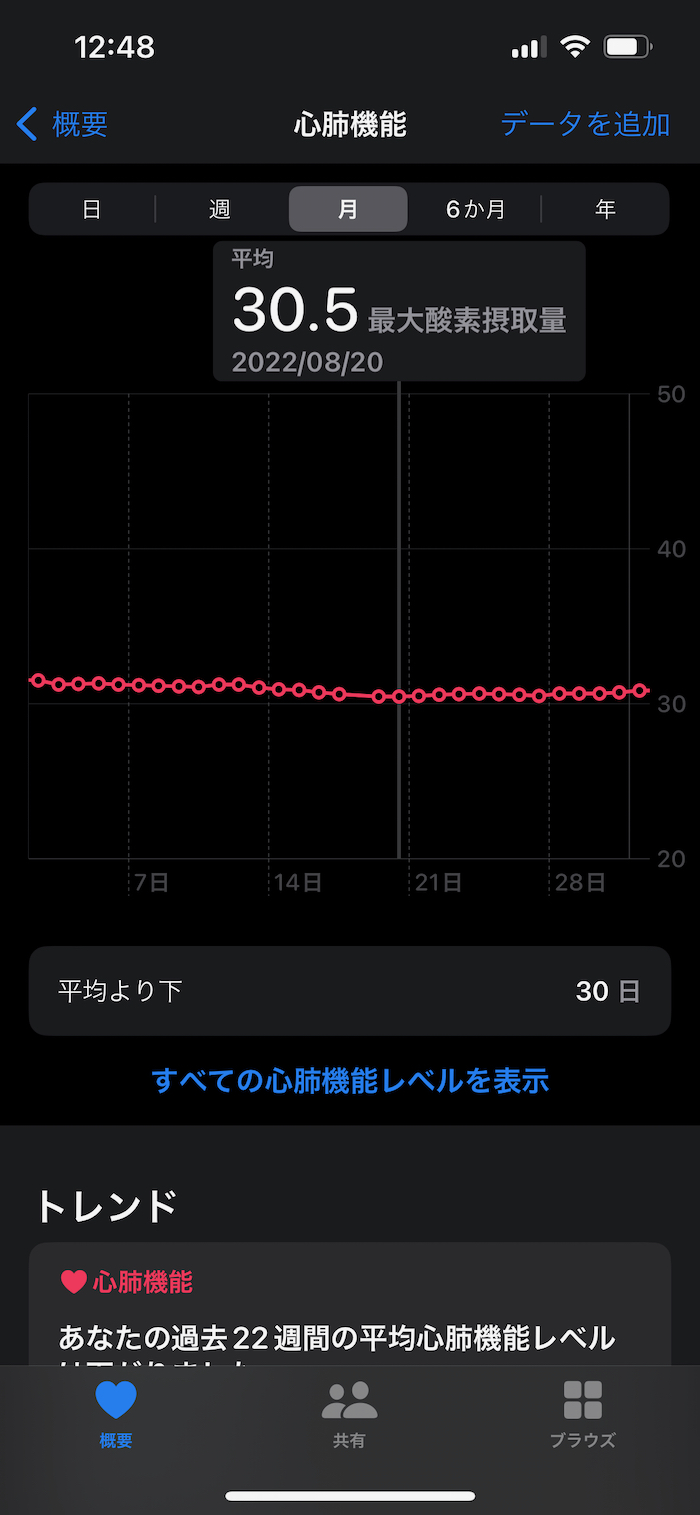Switch chart range to 年
Image resolution: width=700 pixels, height=1515 pixels.
[605, 210]
